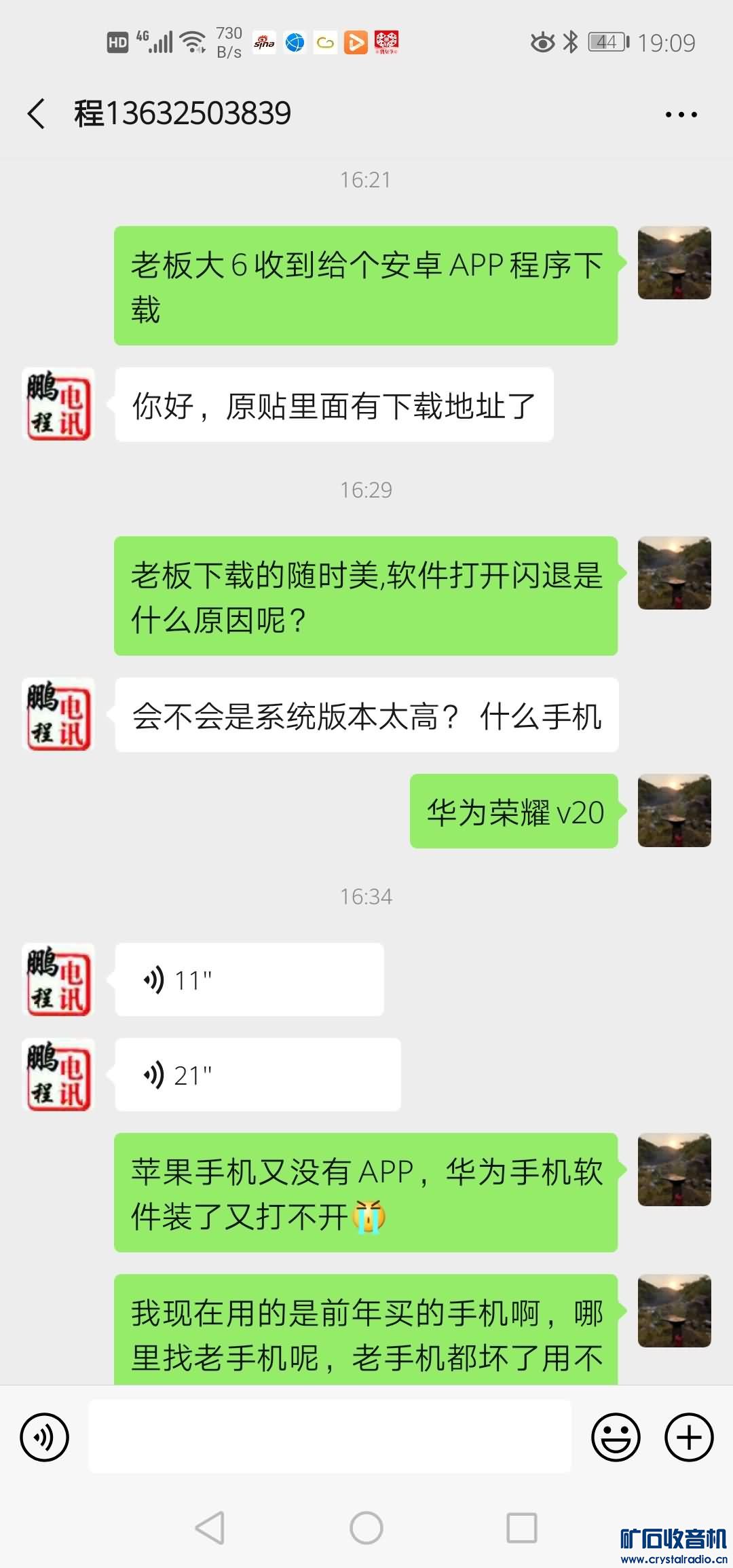Open own avatar beside 华为荣耀 v20 message
733x1568 pixels.
(x=674, y=810)
